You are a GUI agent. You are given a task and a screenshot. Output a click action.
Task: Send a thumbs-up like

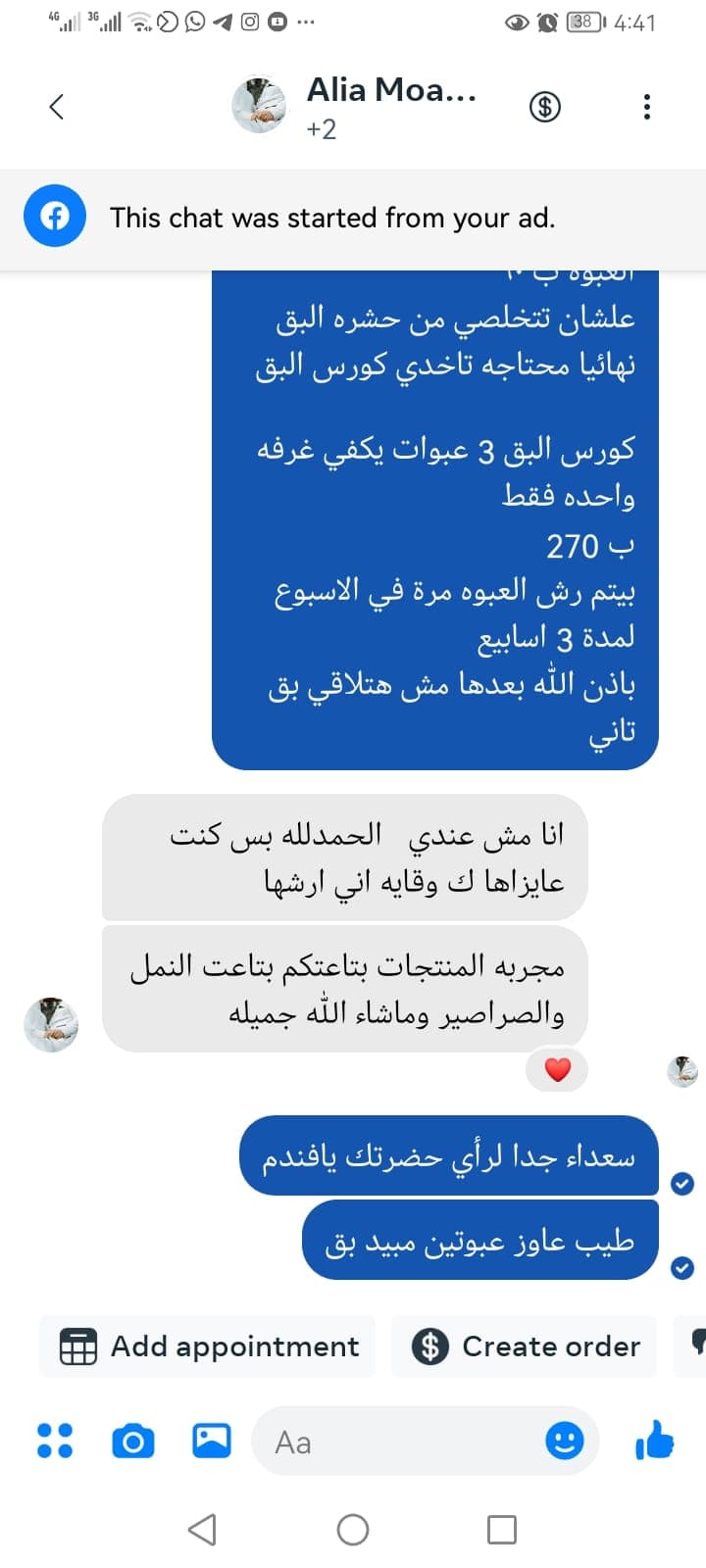point(654,1441)
